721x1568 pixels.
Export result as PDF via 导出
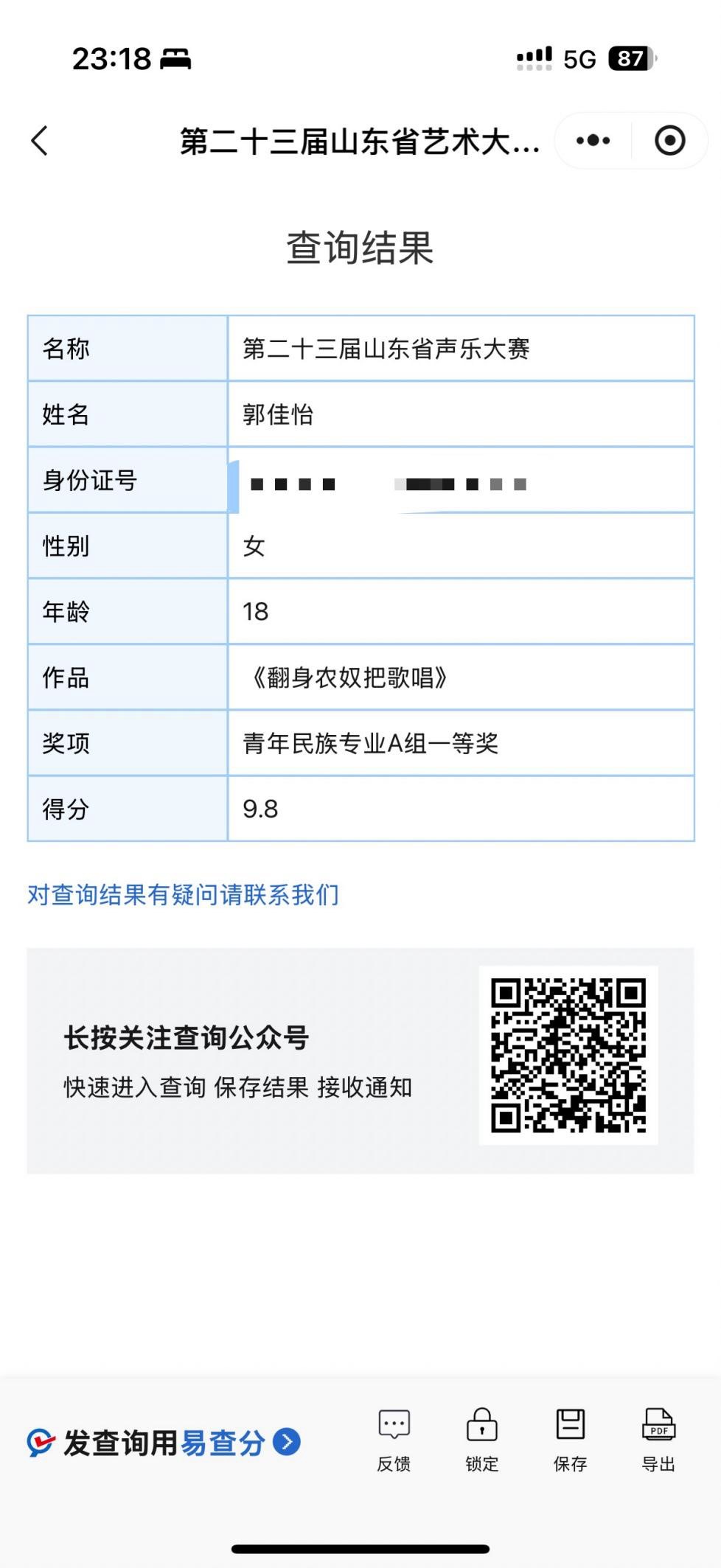point(658,1440)
